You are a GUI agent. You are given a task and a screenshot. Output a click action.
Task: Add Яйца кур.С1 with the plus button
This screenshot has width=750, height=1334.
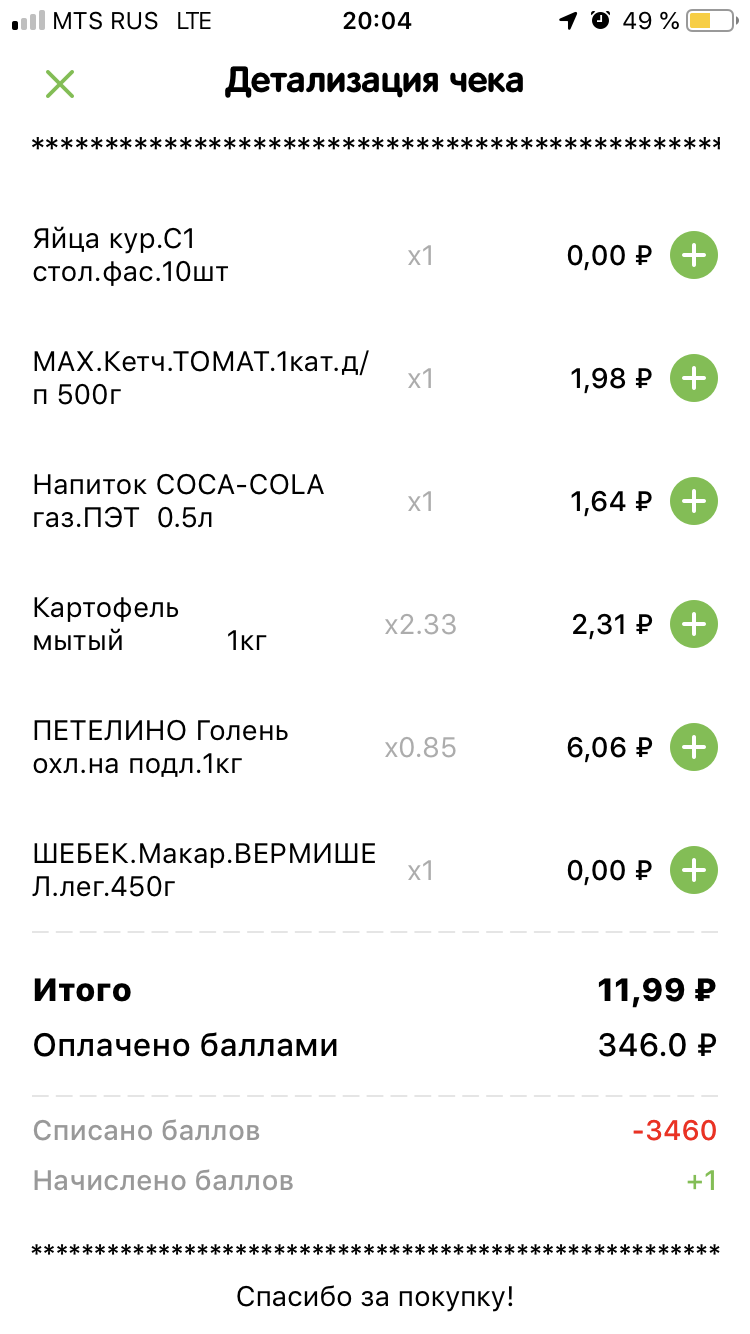(694, 256)
